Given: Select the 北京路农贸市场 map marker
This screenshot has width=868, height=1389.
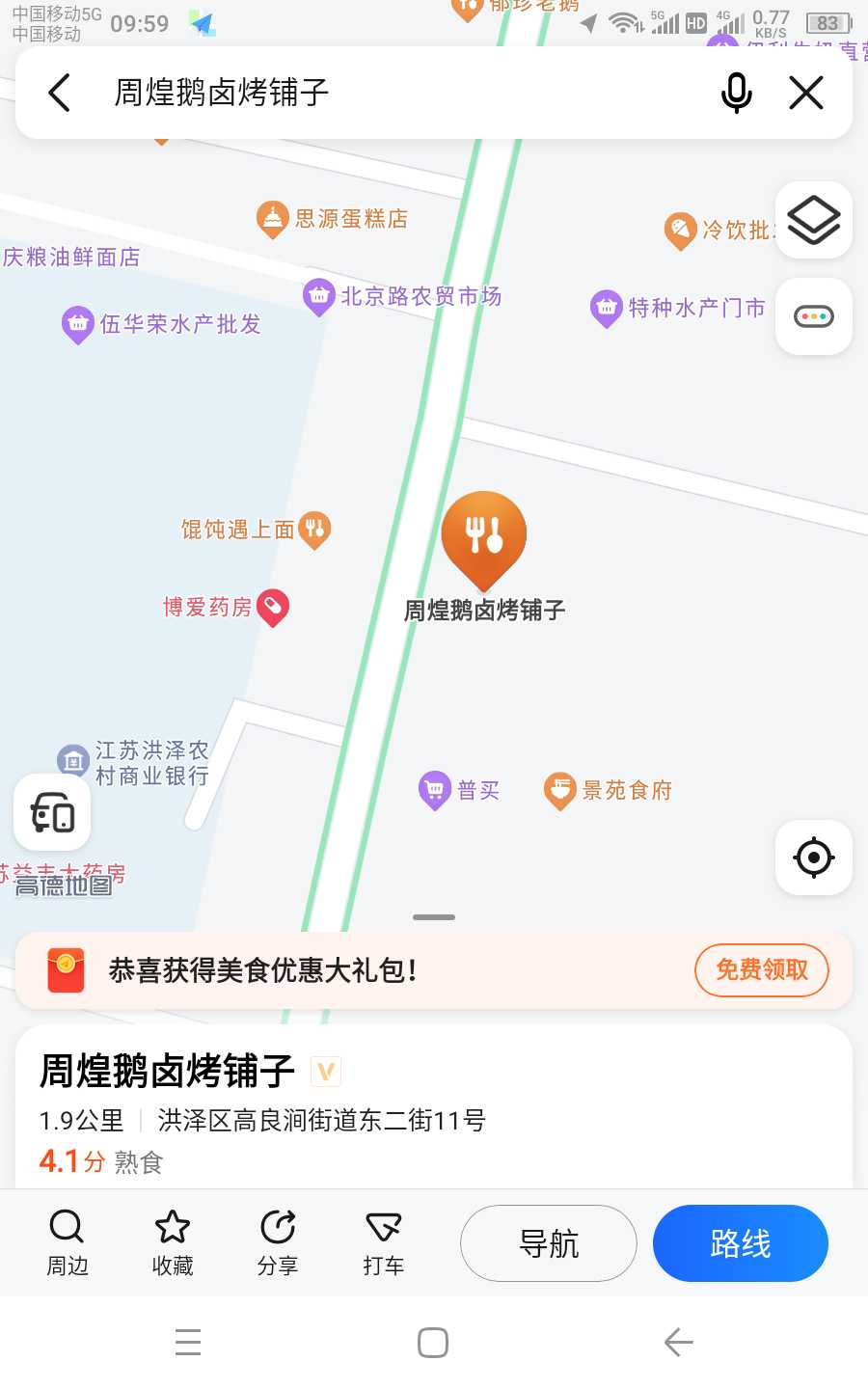Looking at the screenshot, I should 402,296.
